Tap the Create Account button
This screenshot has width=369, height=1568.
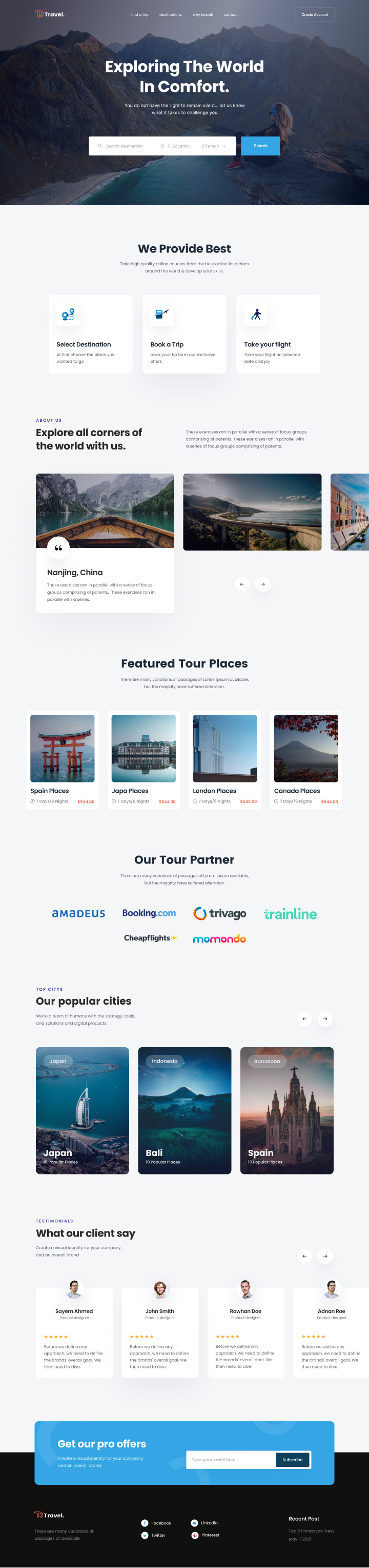314,14
